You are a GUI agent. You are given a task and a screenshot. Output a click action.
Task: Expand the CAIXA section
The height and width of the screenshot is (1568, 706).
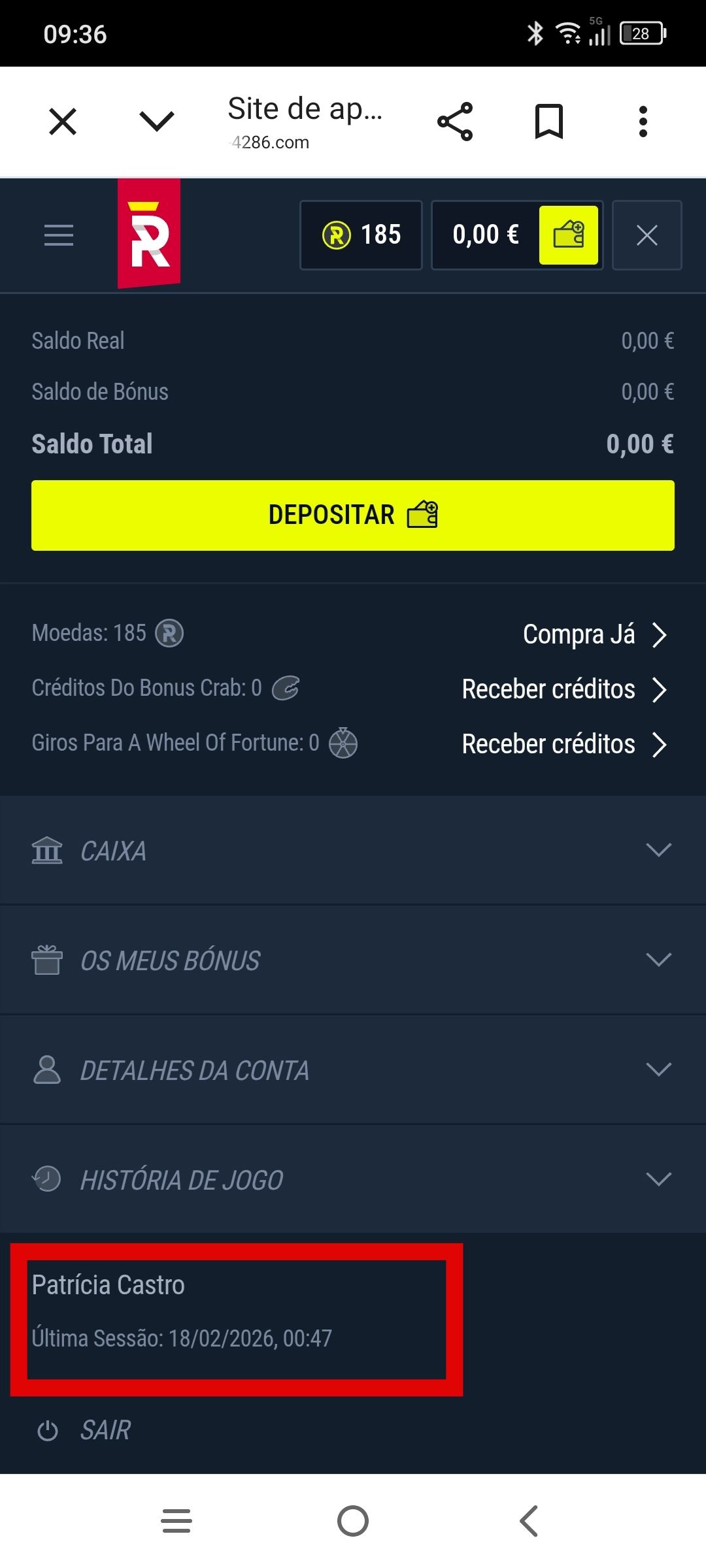[x=353, y=851]
